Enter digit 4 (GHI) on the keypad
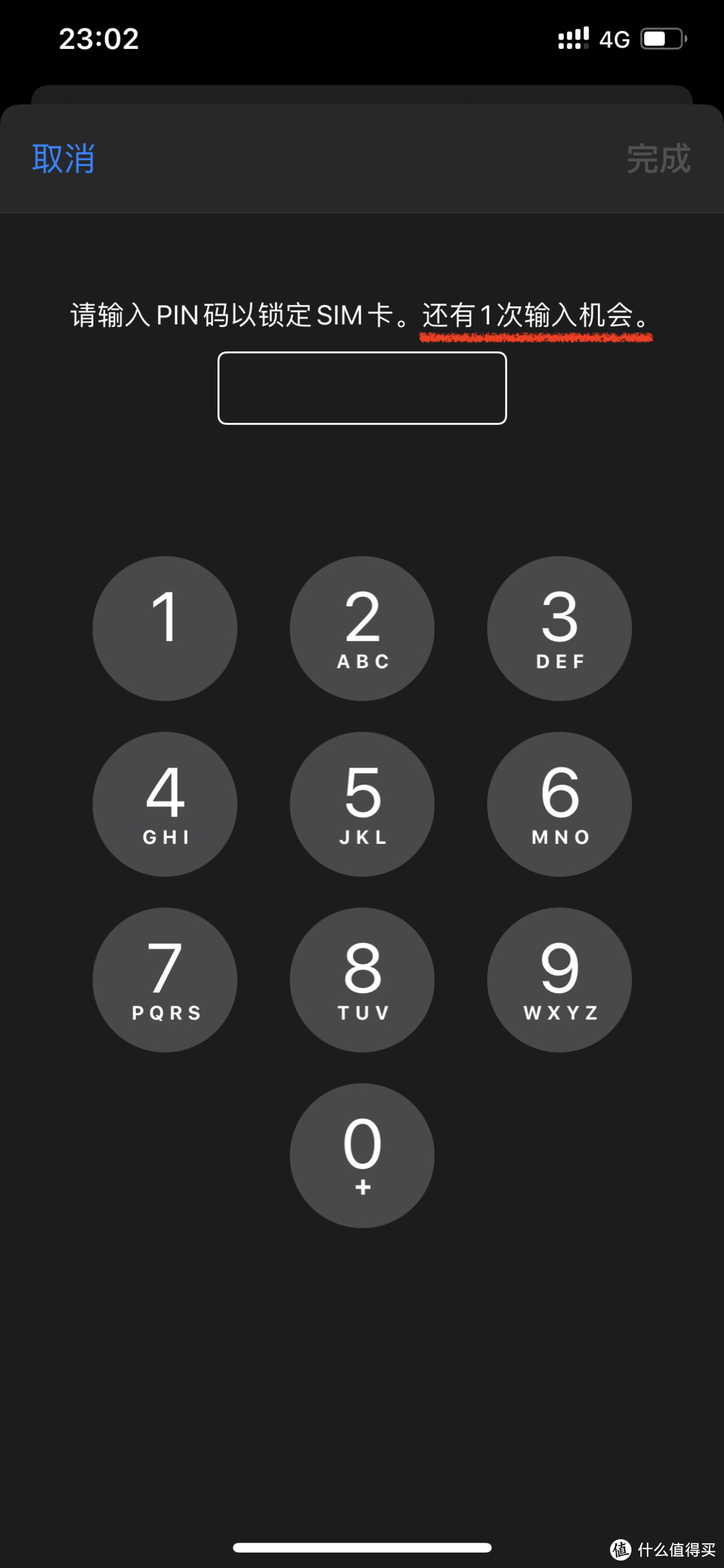Screen dimensions: 724x1568 [165, 804]
